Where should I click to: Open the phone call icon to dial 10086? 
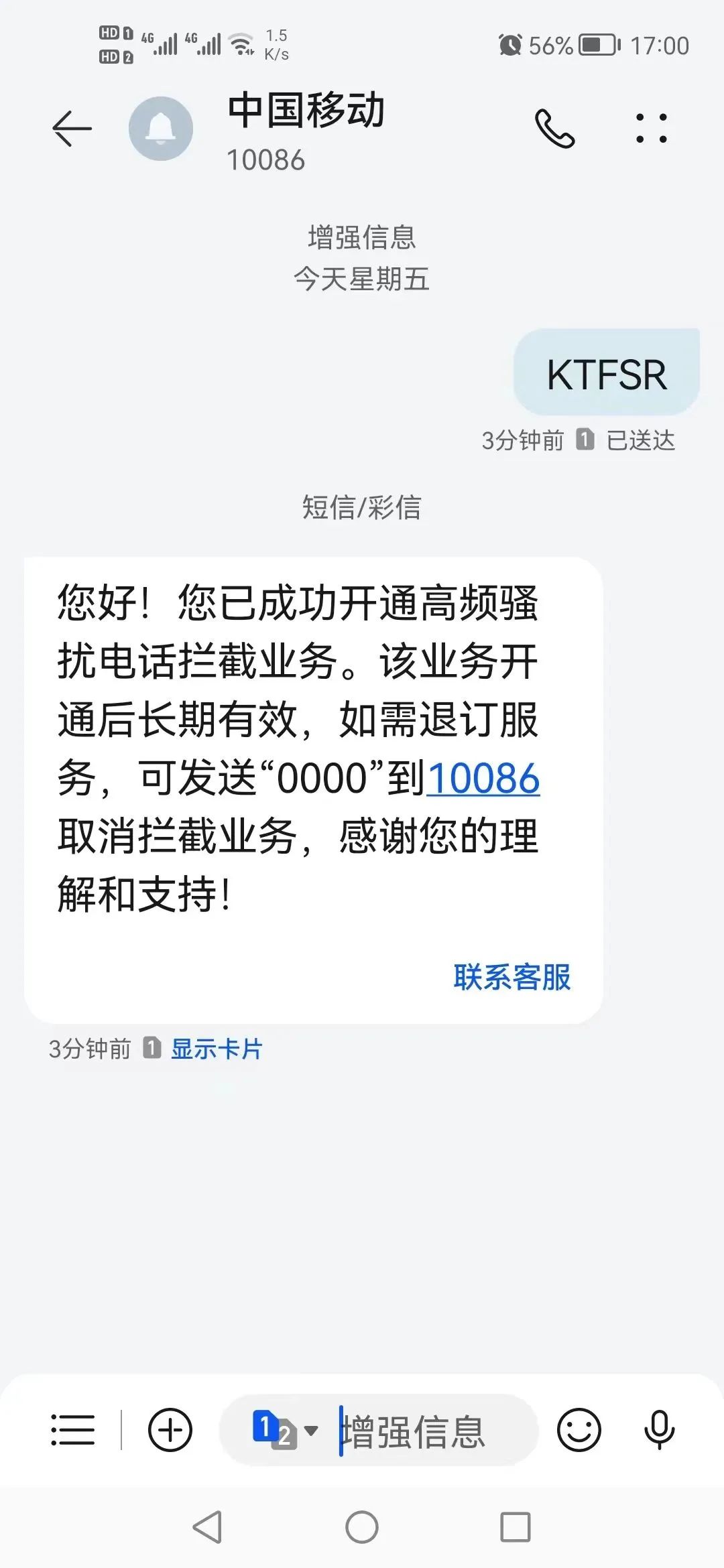(555, 129)
